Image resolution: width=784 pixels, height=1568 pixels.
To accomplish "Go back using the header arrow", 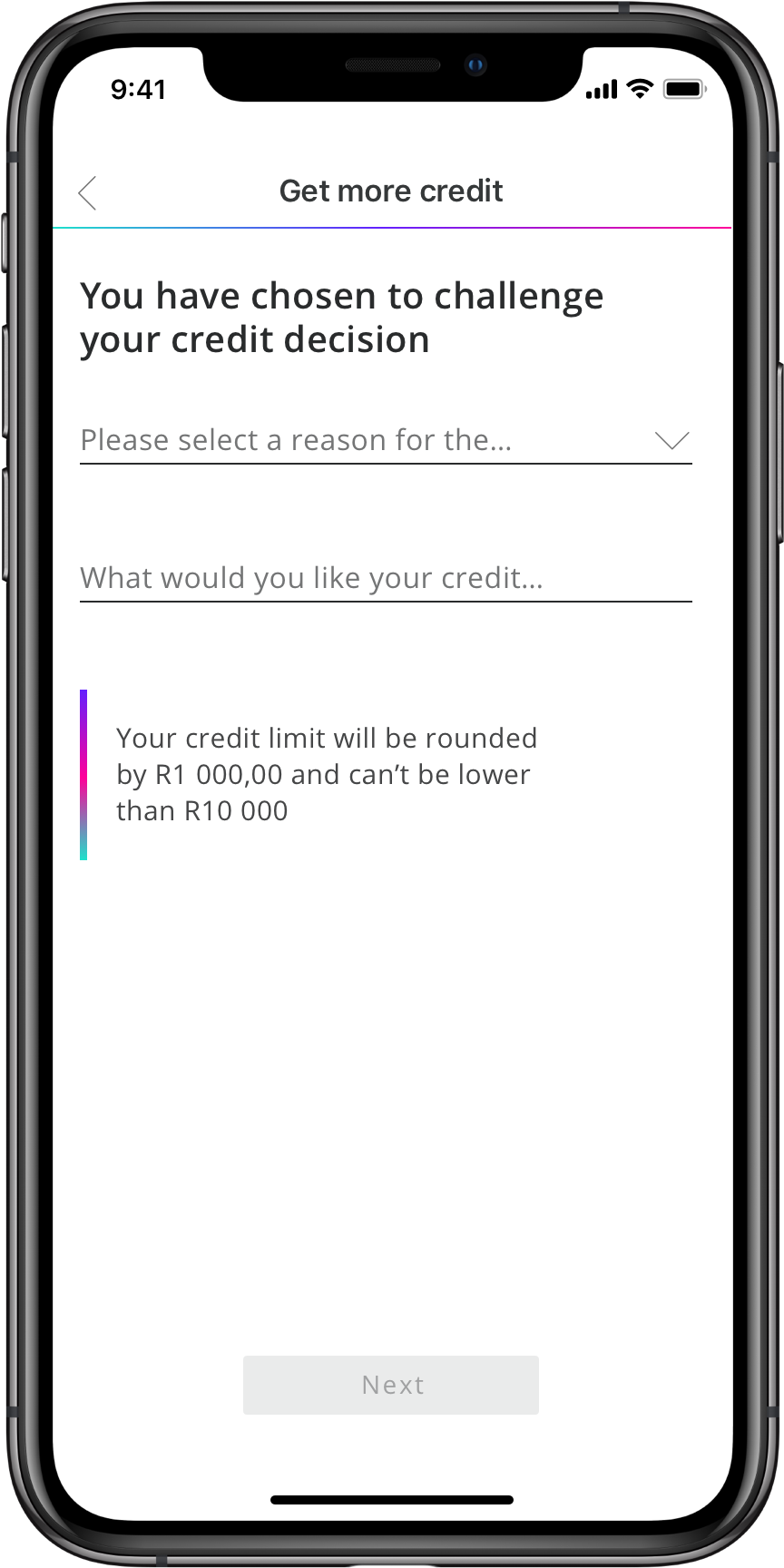I will 88,192.
